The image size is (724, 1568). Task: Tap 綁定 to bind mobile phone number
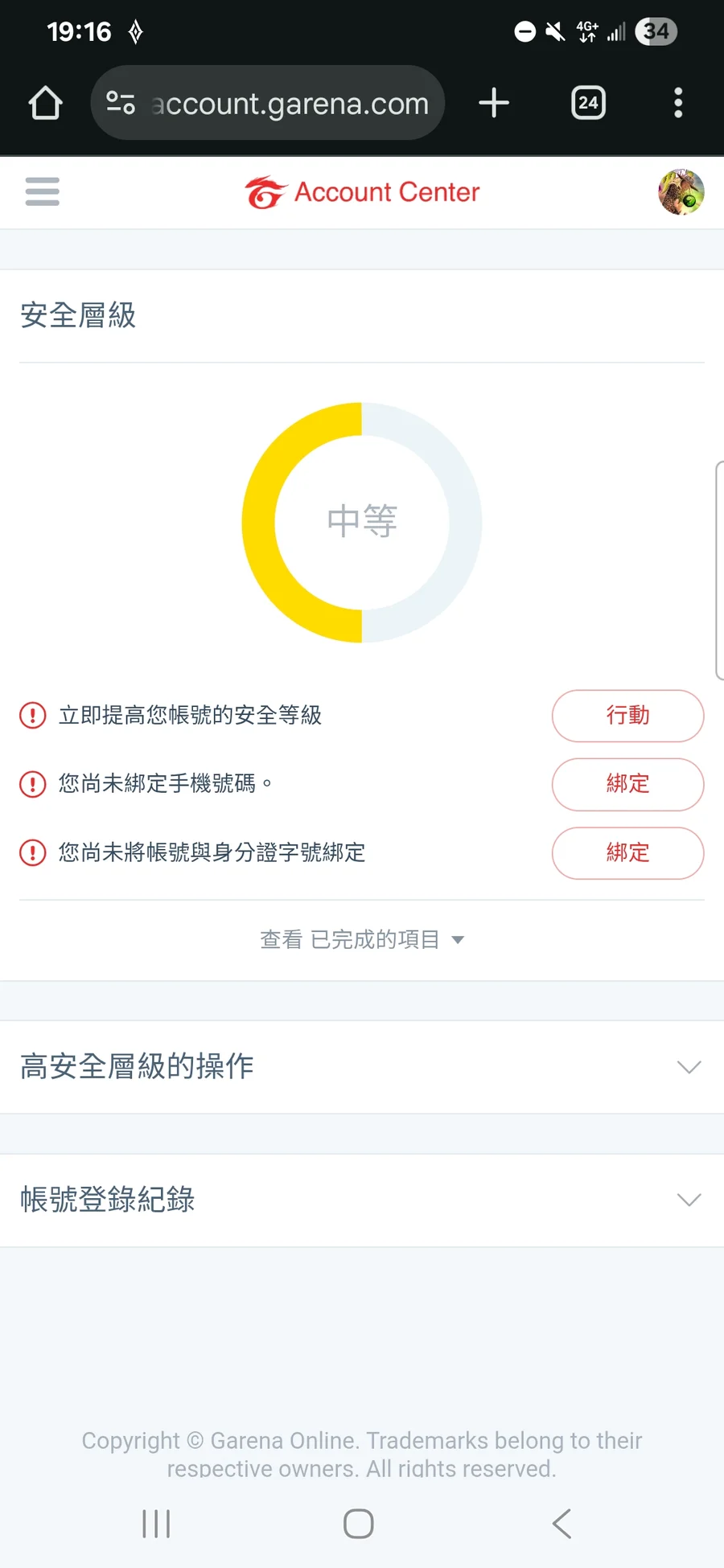627,784
